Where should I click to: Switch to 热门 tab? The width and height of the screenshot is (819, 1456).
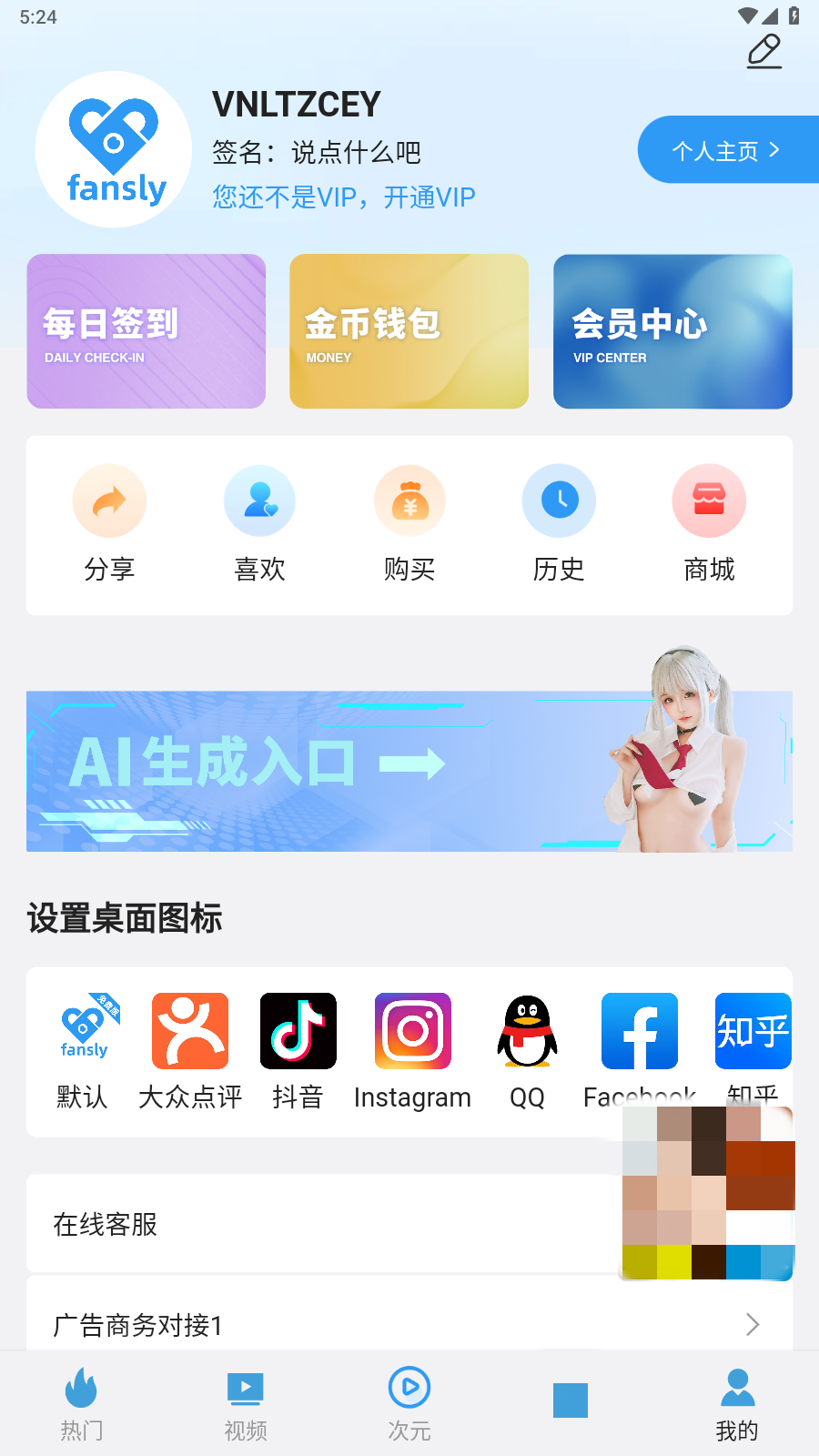coord(82,1404)
